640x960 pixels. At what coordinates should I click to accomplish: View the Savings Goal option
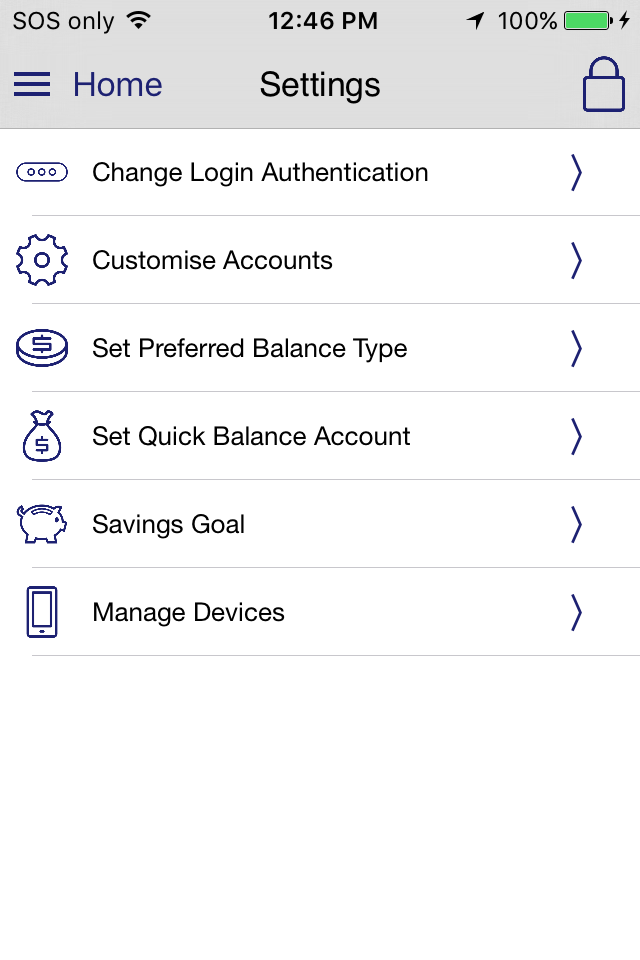click(168, 525)
